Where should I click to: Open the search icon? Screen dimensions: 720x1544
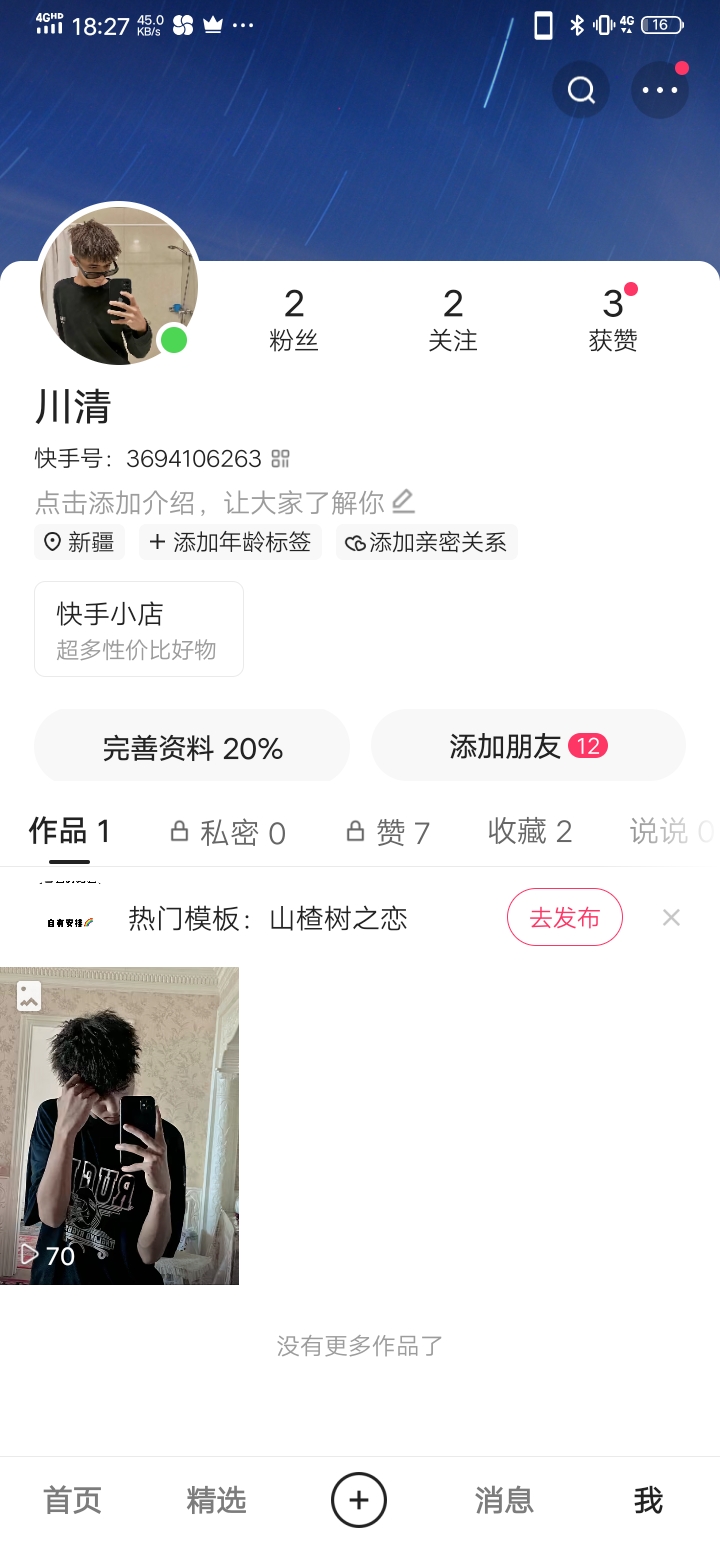click(581, 90)
